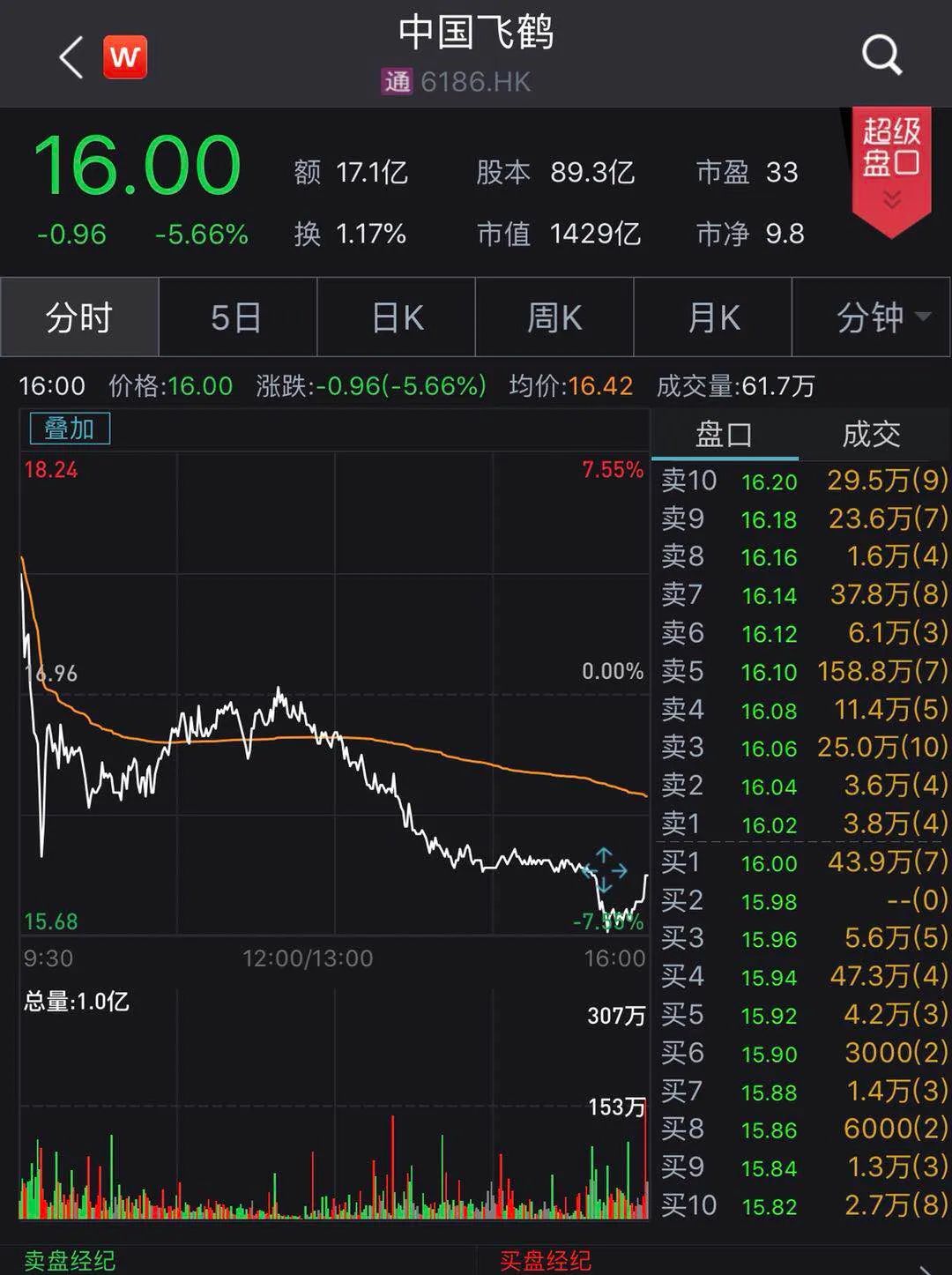Go back using the arrow icon
The image size is (952, 1275).
click(71, 57)
